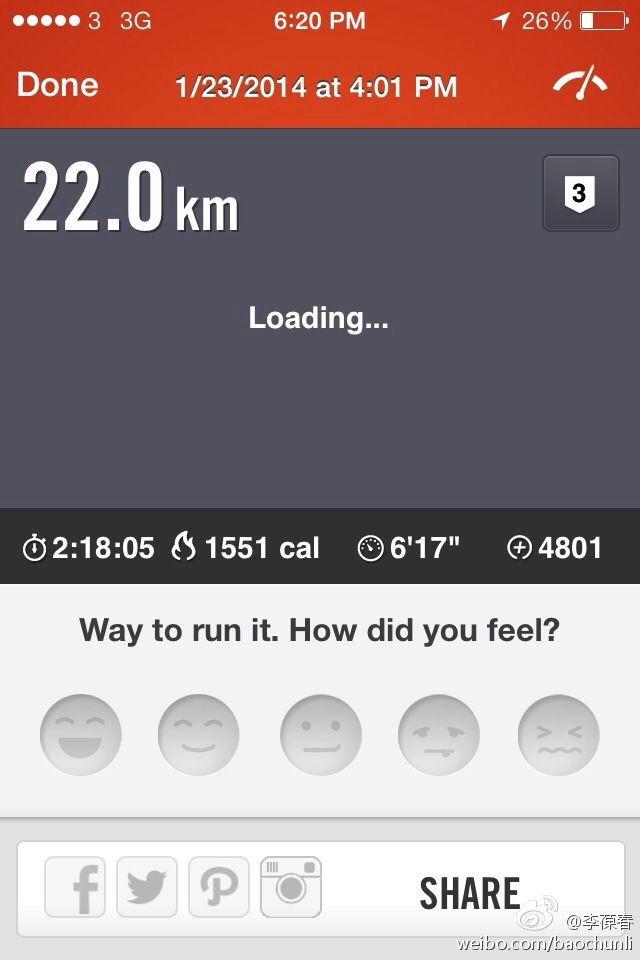Choose the exhausted squinting face
The image size is (640, 960).
[x=558, y=735]
